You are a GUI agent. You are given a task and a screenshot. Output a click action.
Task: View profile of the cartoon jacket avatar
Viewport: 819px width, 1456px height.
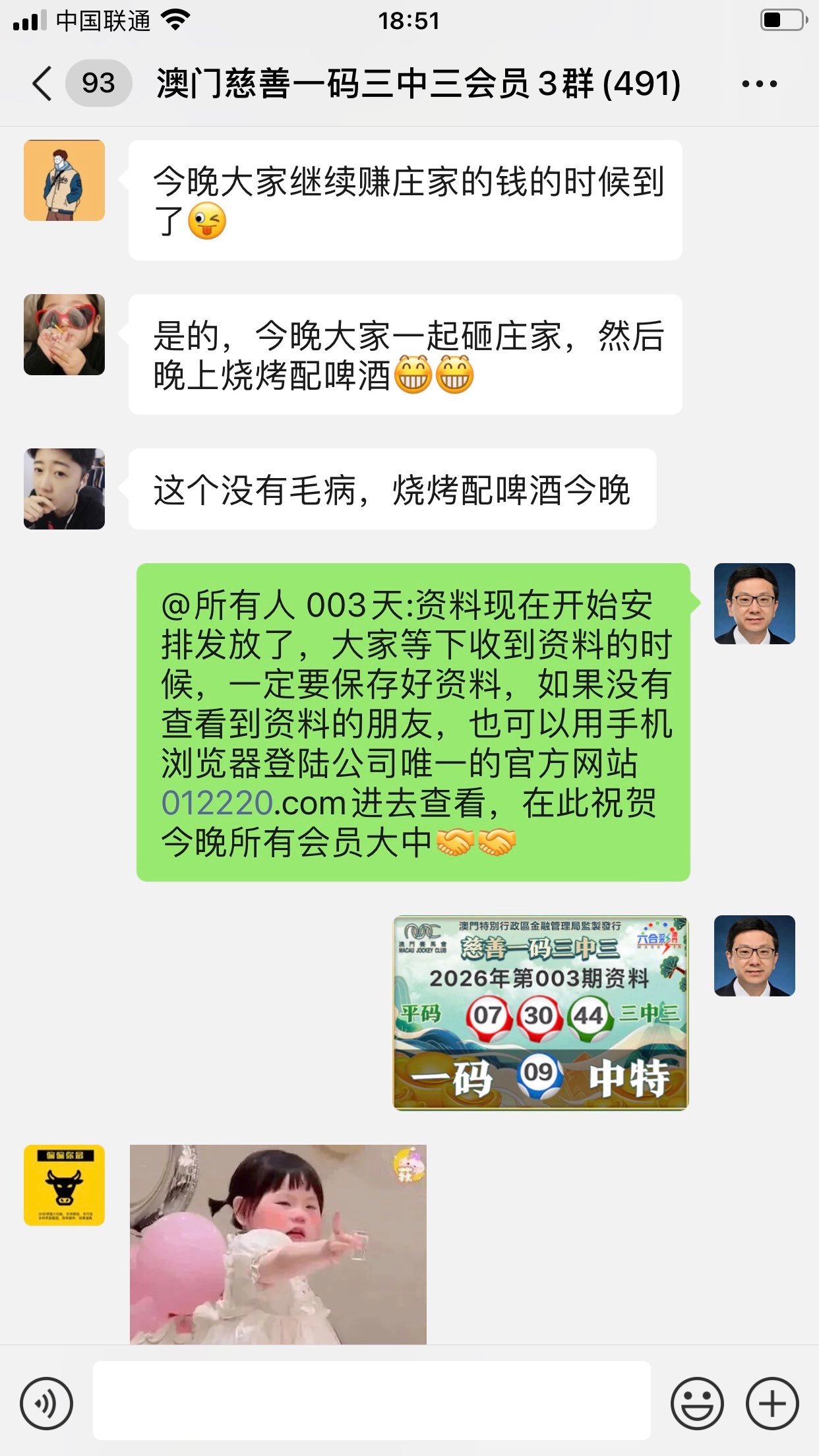point(64,180)
